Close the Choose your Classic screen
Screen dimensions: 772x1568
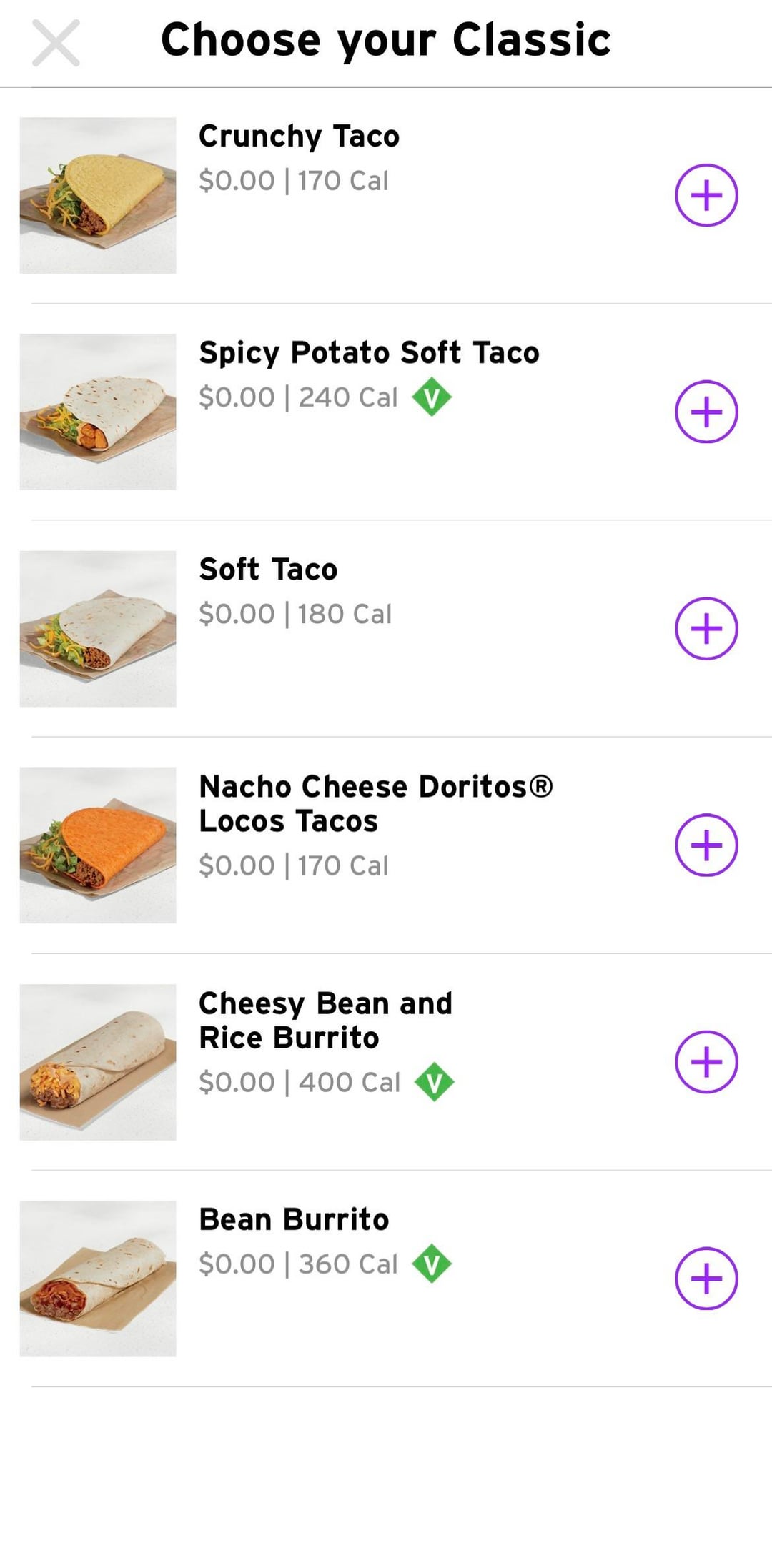56,43
